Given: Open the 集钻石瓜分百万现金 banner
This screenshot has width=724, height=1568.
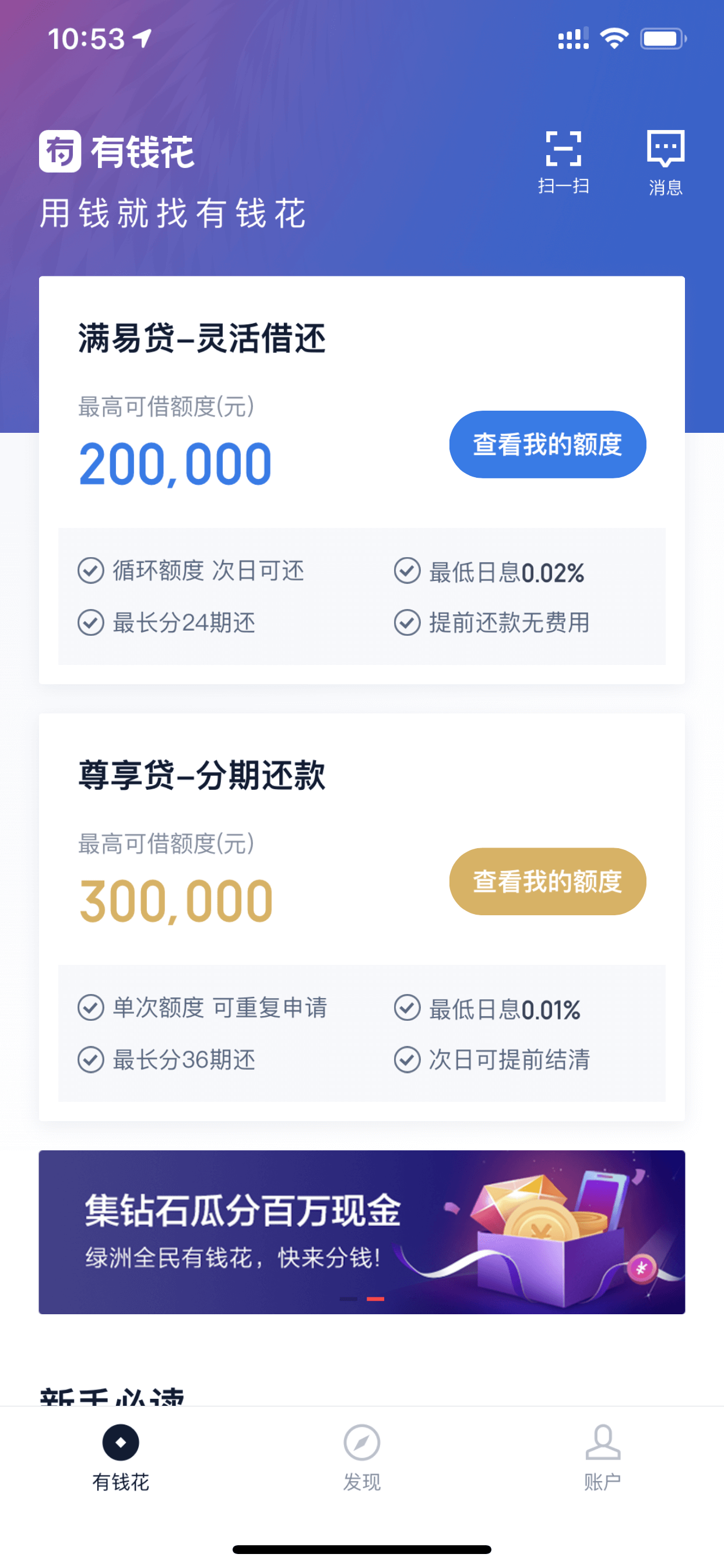Looking at the screenshot, I should click(x=362, y=1232).
